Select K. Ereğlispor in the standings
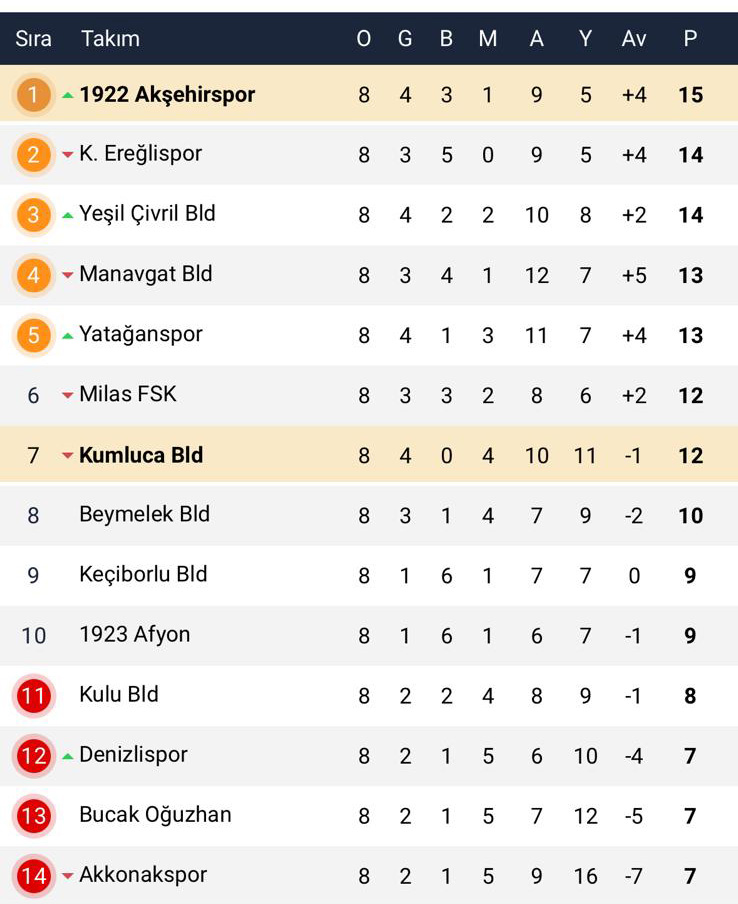This screenshot has width=738, height=904. (141, 154)
